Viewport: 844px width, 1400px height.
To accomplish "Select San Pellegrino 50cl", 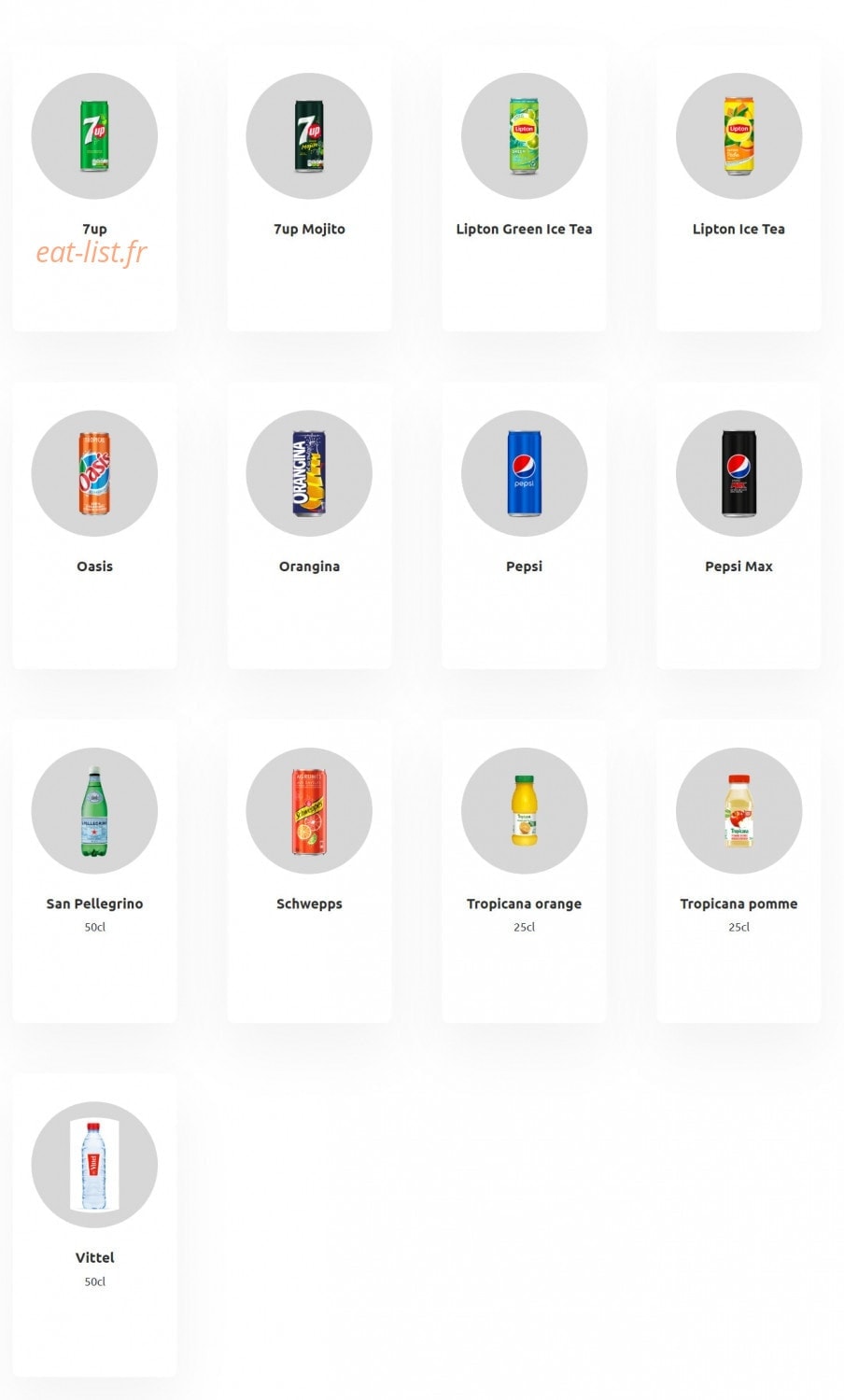I will (94, 870).
